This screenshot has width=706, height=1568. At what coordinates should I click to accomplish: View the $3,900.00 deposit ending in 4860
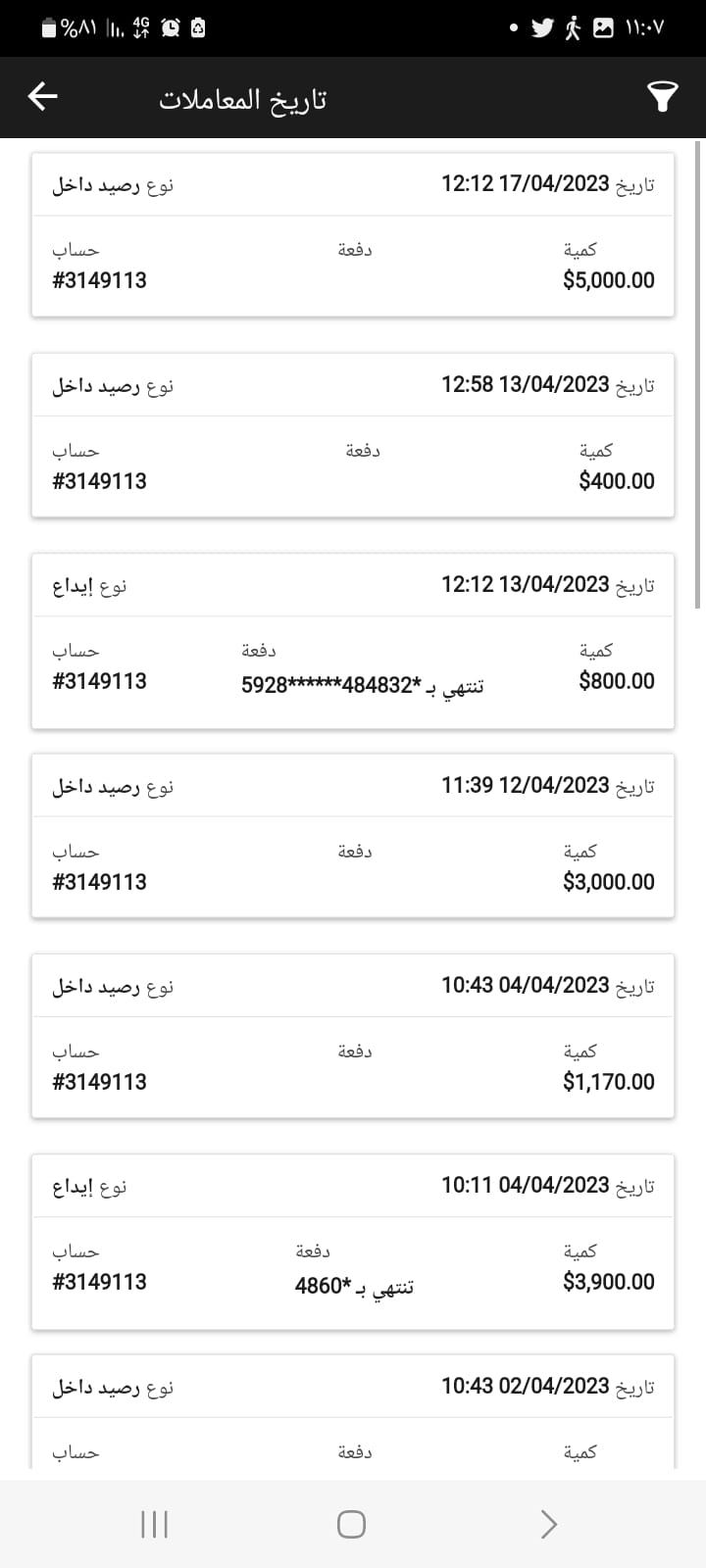[353, 1241]
